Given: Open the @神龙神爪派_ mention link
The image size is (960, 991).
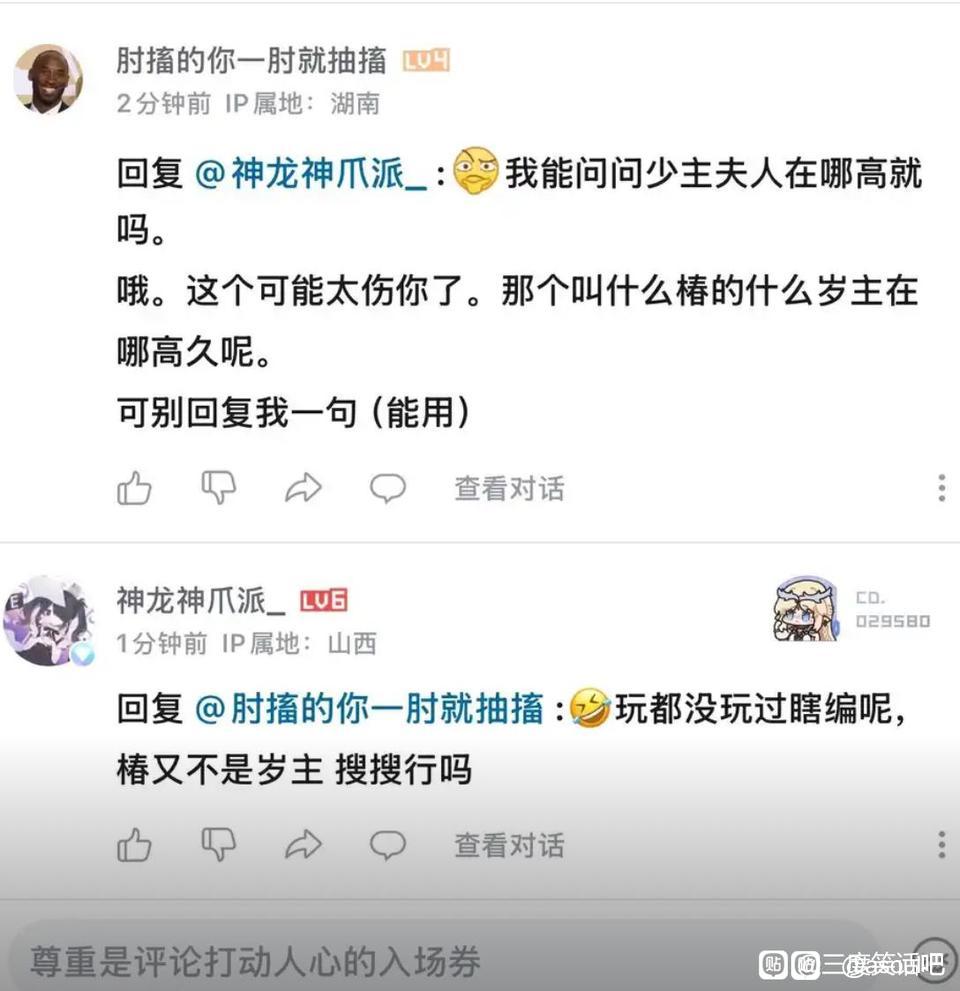Looking at the screenshot, I should (311, 175).
